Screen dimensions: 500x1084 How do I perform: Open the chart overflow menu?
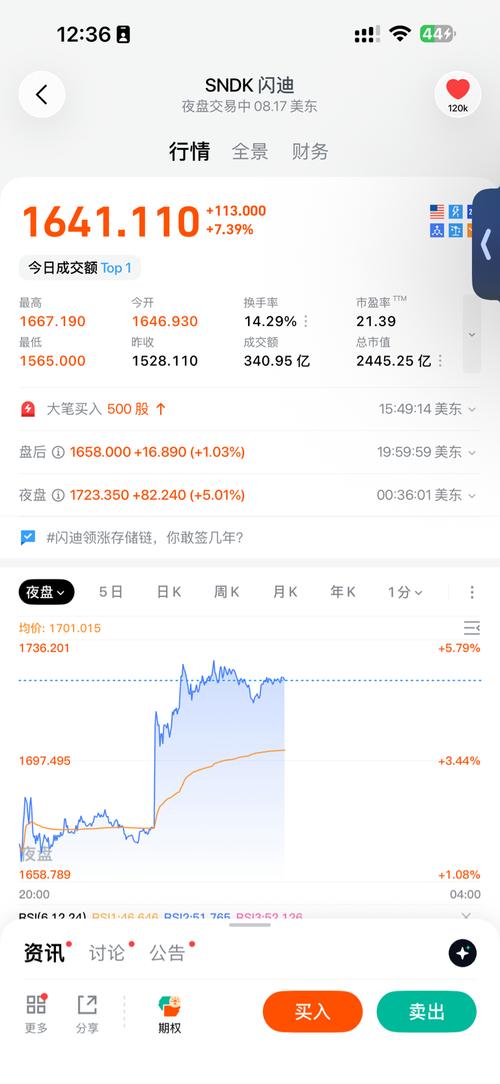[472, 592]
